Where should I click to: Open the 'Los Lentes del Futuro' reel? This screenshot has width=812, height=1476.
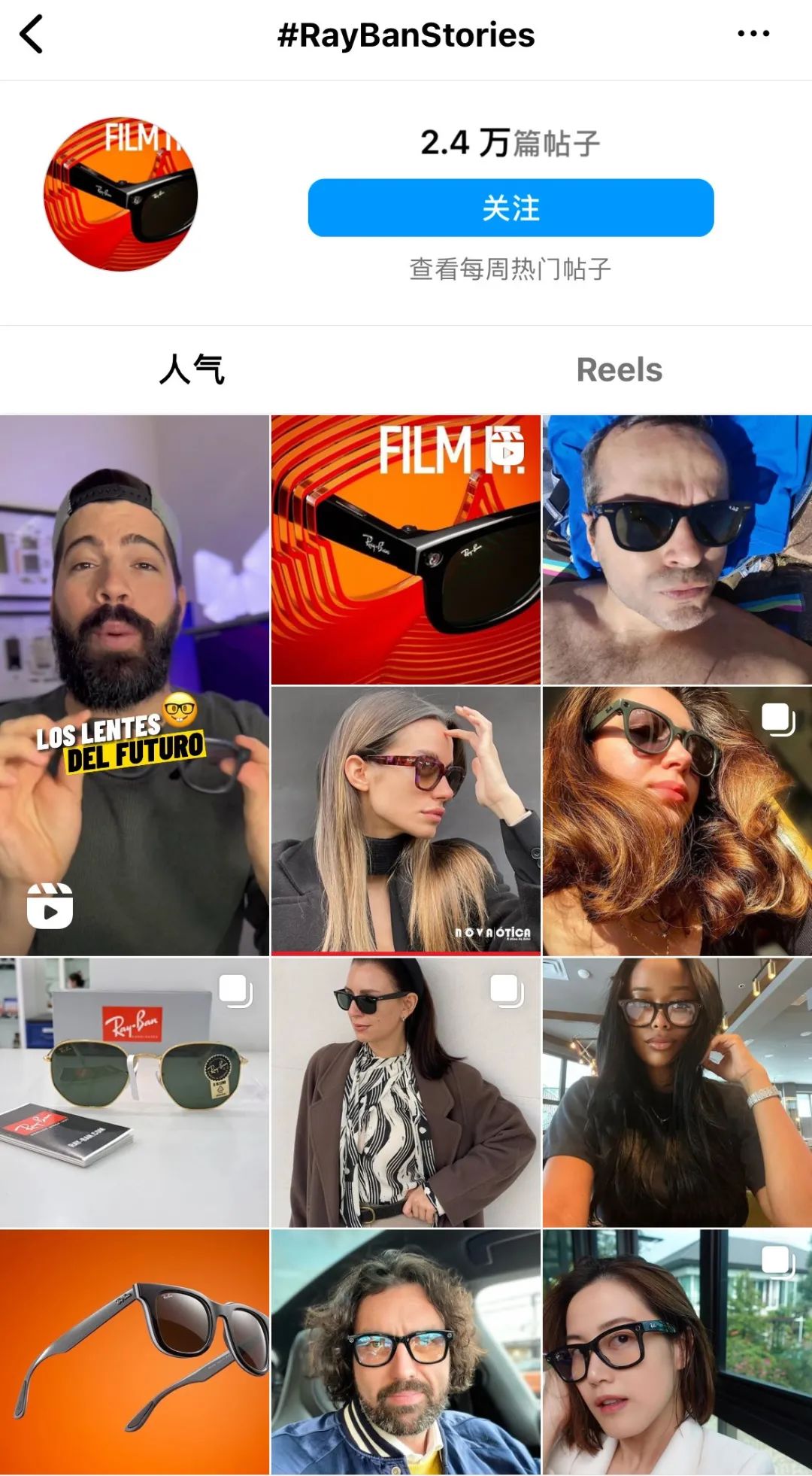point(135,685)
